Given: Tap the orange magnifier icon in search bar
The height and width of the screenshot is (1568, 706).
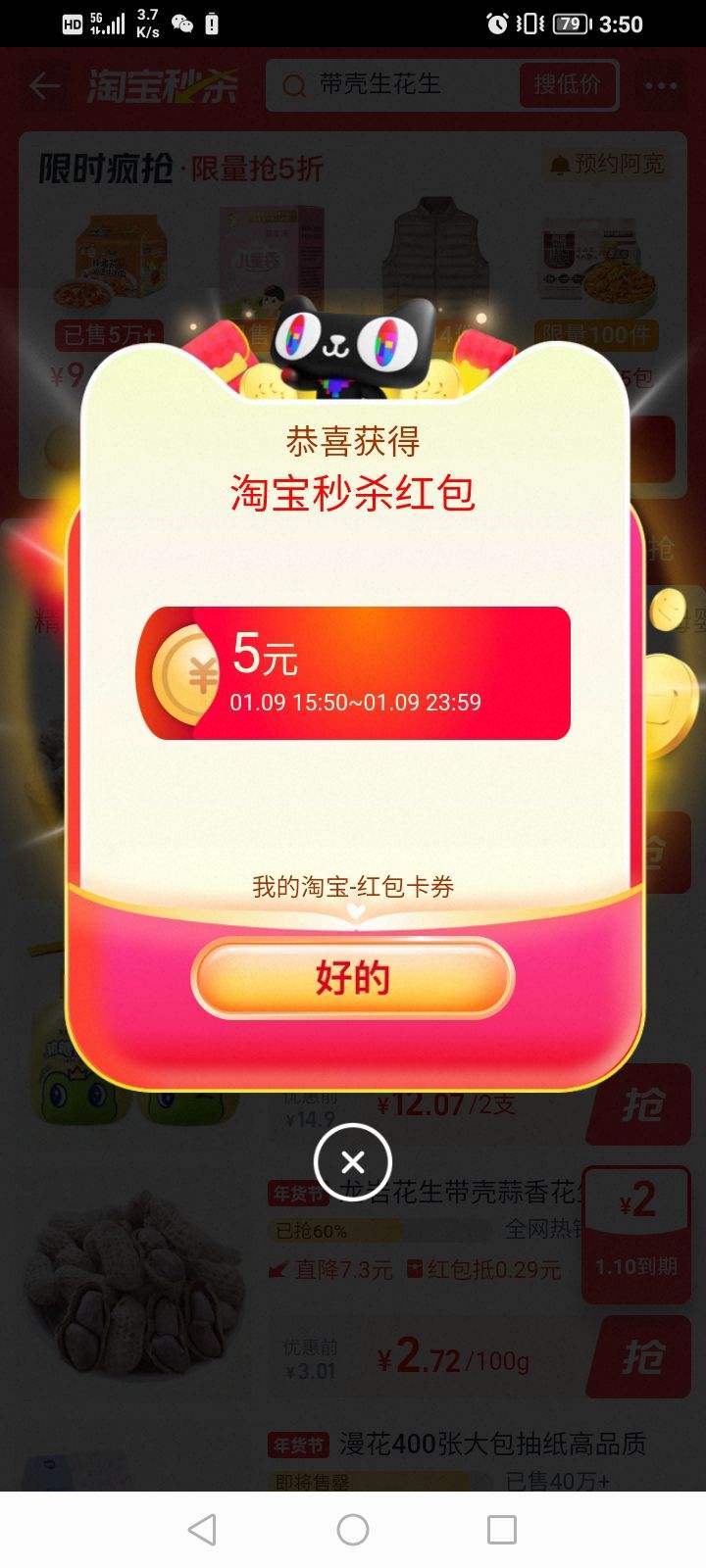Looking at the screenshot, I should pos(292,86).
